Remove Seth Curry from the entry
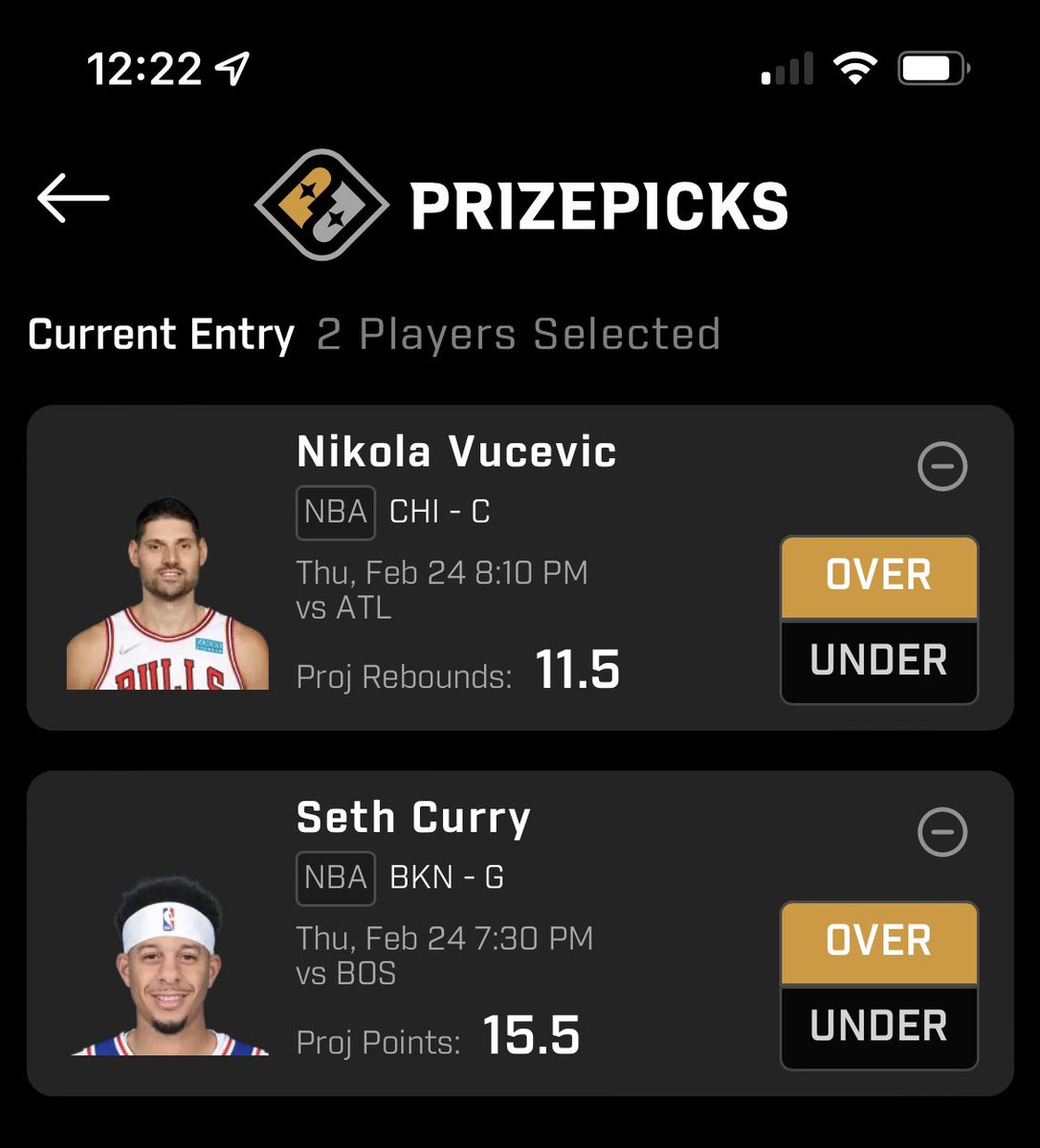Screen dimensions: 1040x1148 941,832
